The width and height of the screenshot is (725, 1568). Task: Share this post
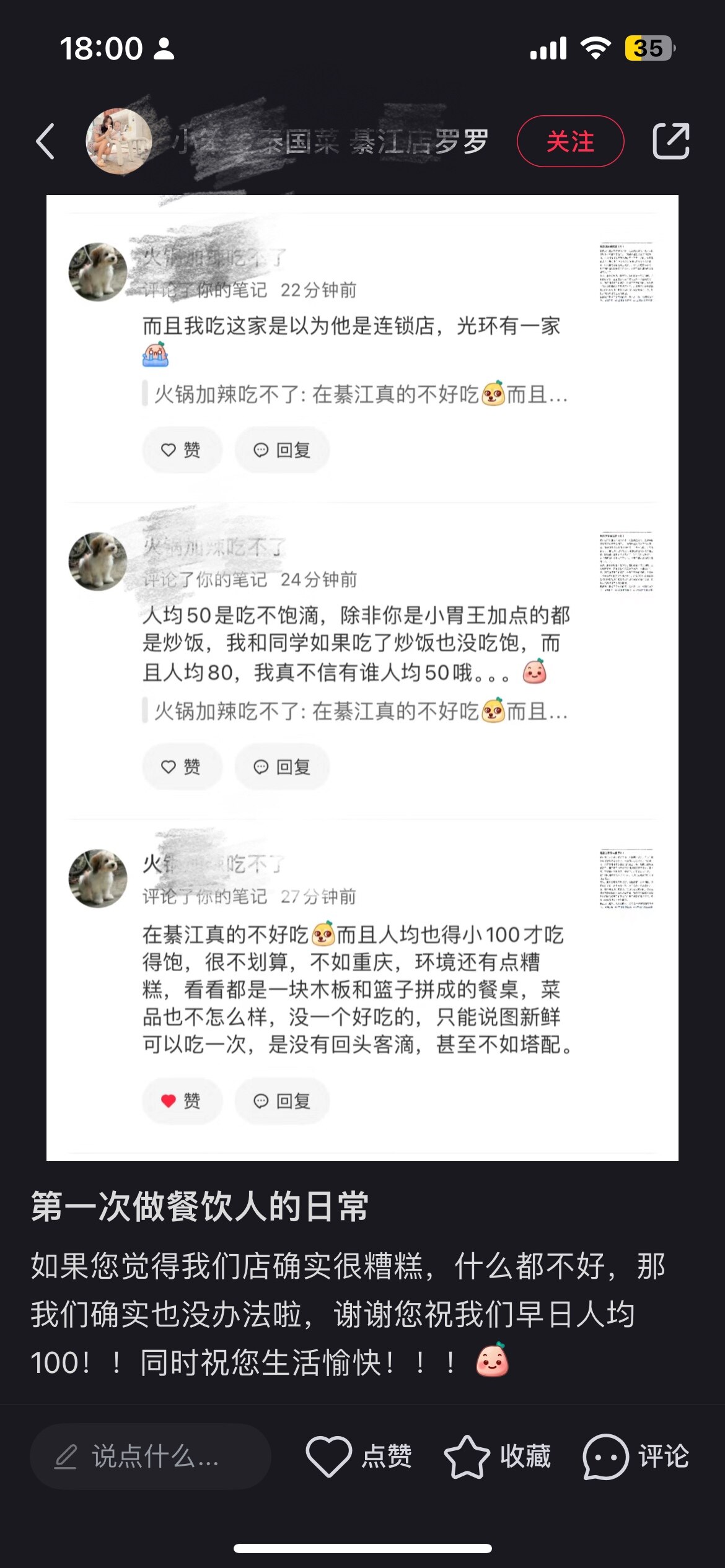coord(671,142)
